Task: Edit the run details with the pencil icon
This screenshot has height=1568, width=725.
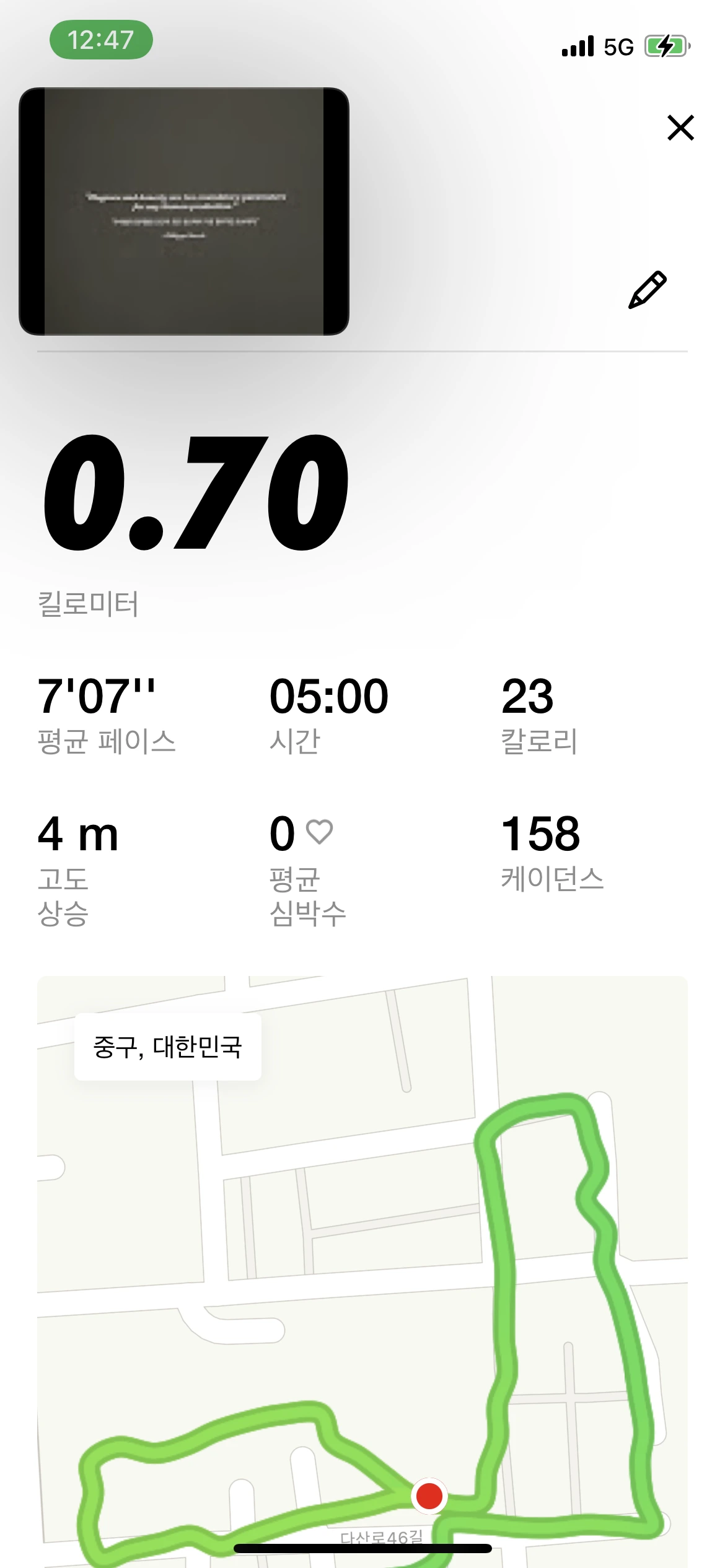Action: point(647,289)
